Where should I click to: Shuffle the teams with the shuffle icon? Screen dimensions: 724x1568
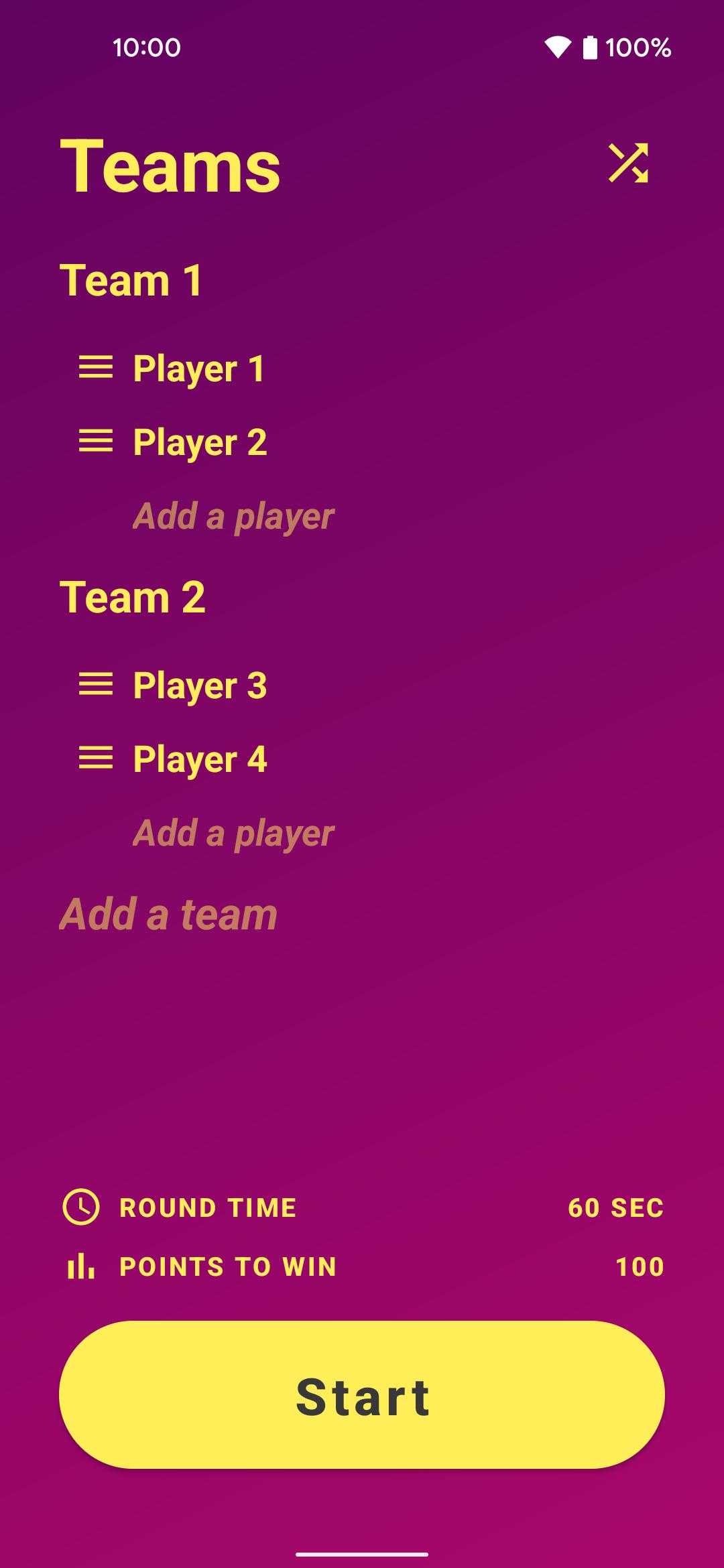click(628, 163)
